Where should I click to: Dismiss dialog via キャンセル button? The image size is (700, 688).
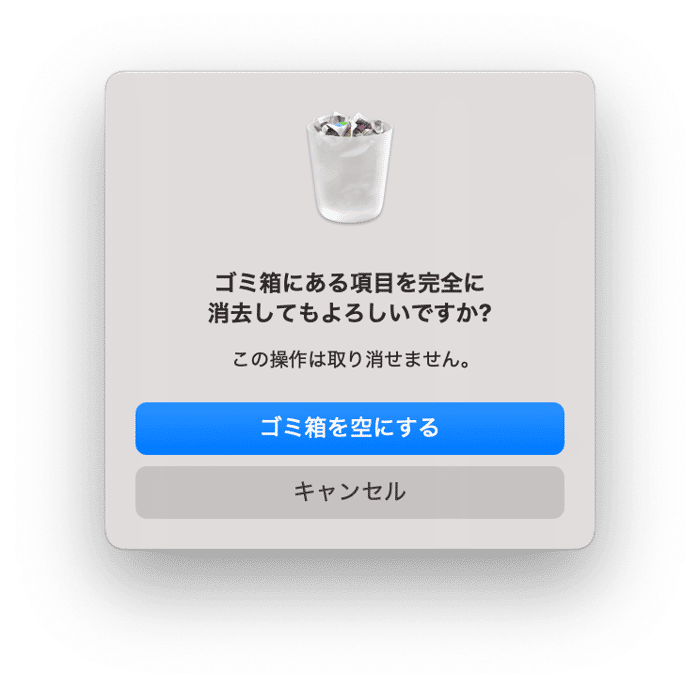349,492
